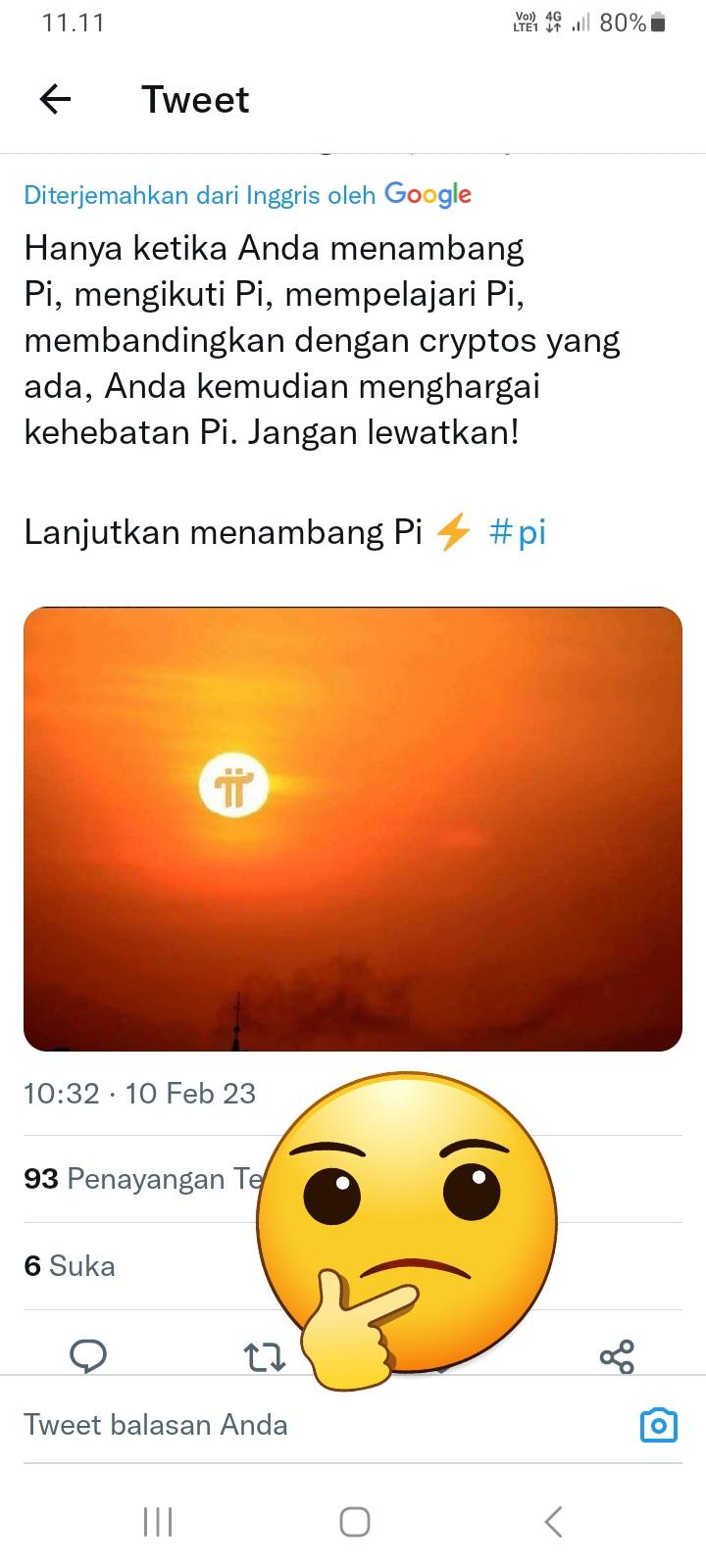Retweet this tweet
This screenshot has width=706, height=1568.
264,1357
